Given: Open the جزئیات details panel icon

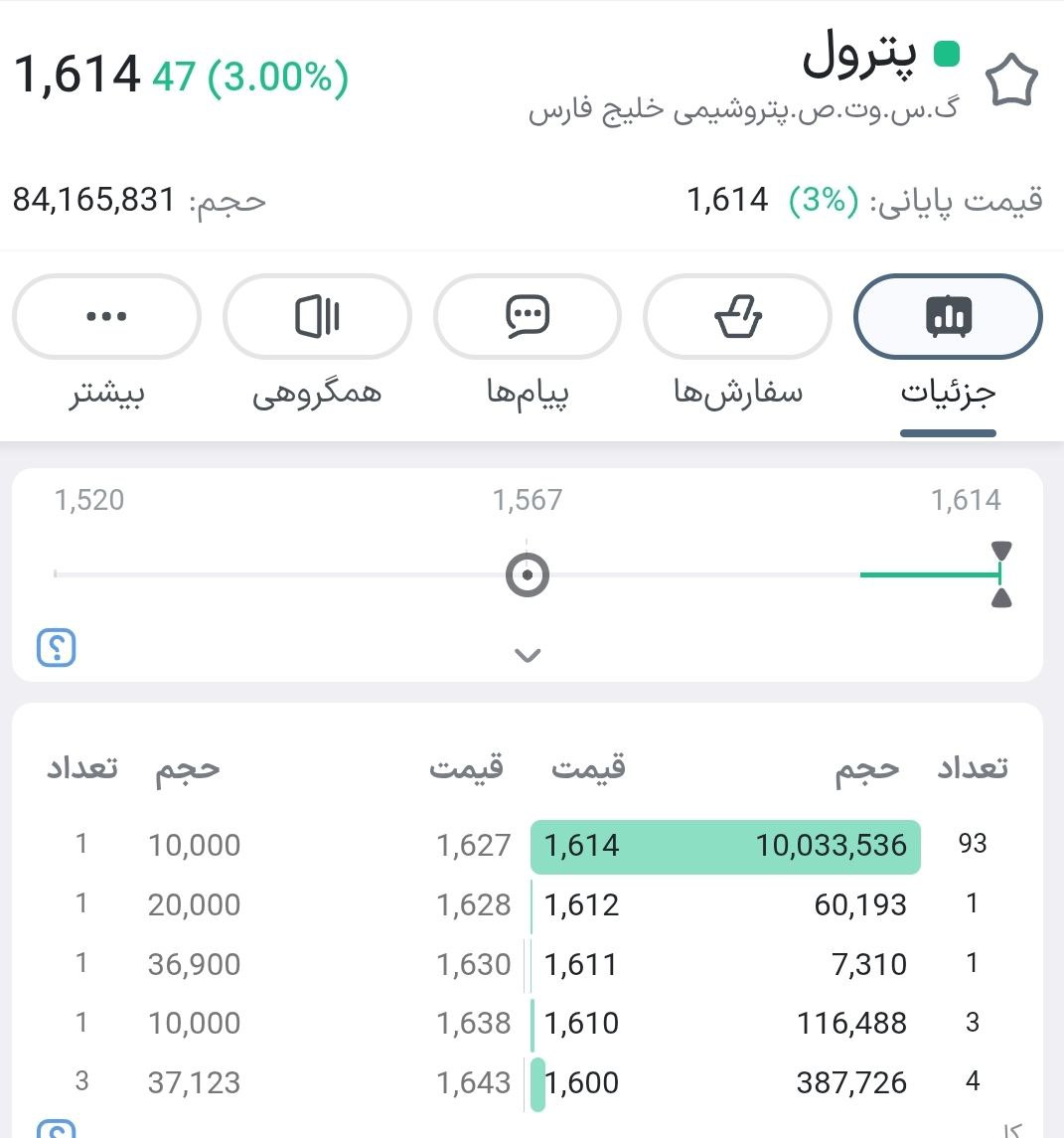Looking at the screenshot, I should click(x=948, y=316).
